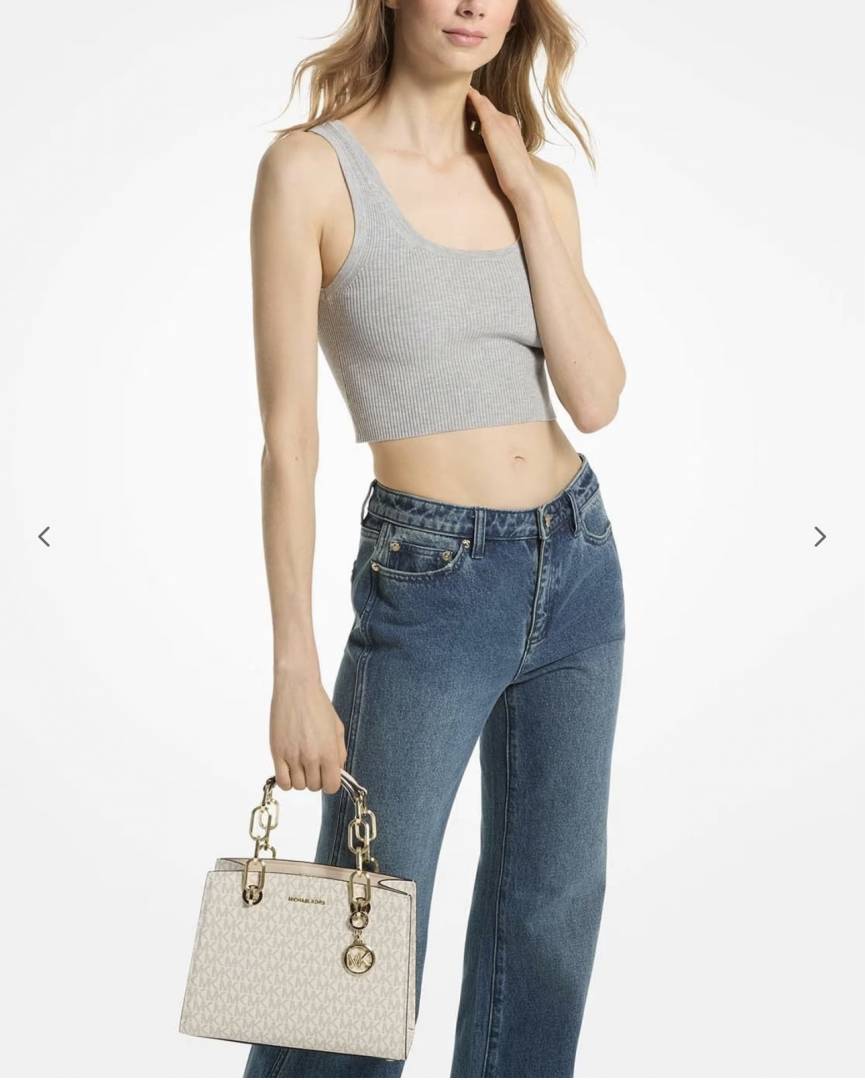Go to the previous product image
Screen dimensions: 865x1080
(x=44, y=537)
